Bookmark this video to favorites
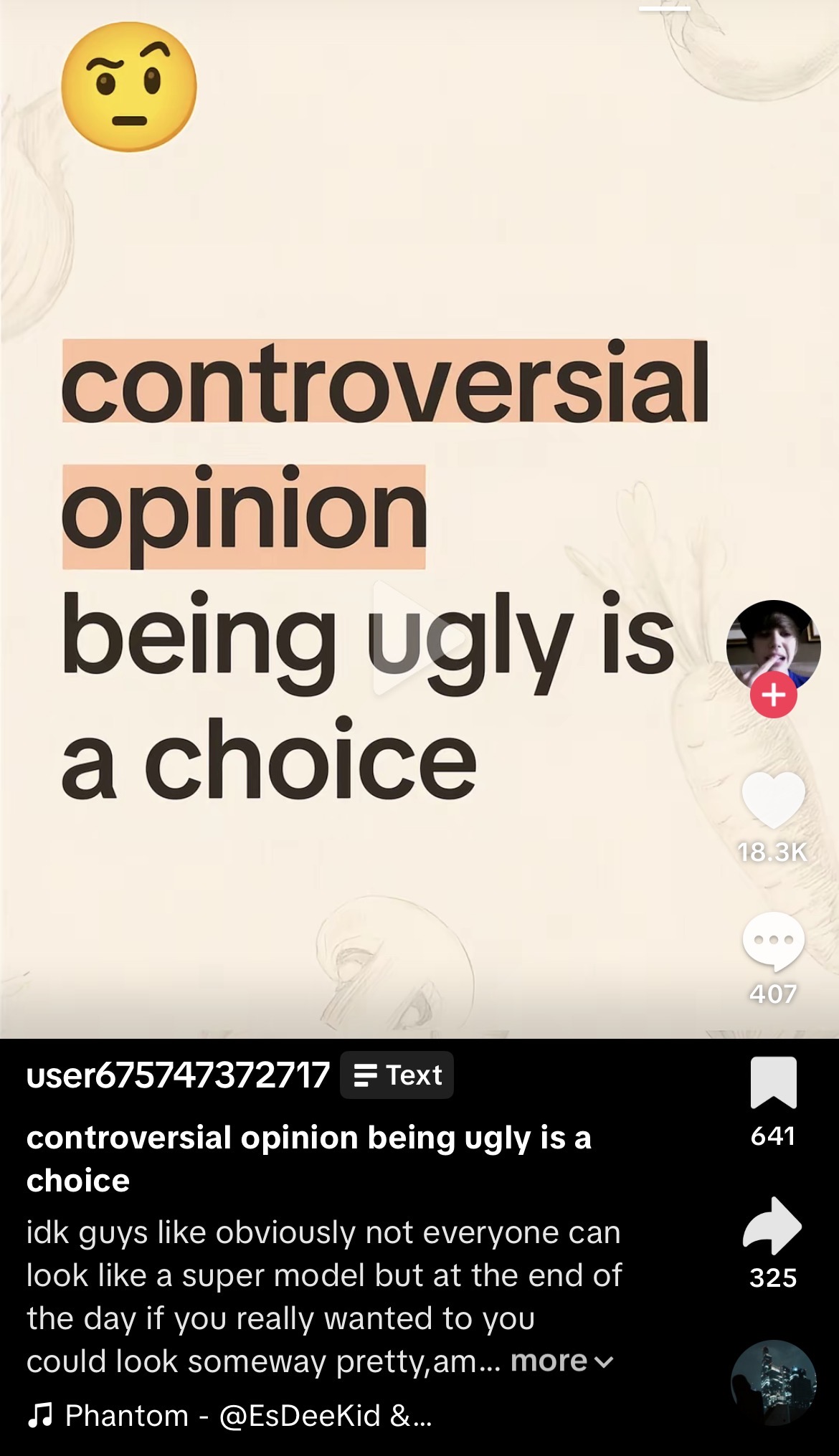 (773, 1082)
